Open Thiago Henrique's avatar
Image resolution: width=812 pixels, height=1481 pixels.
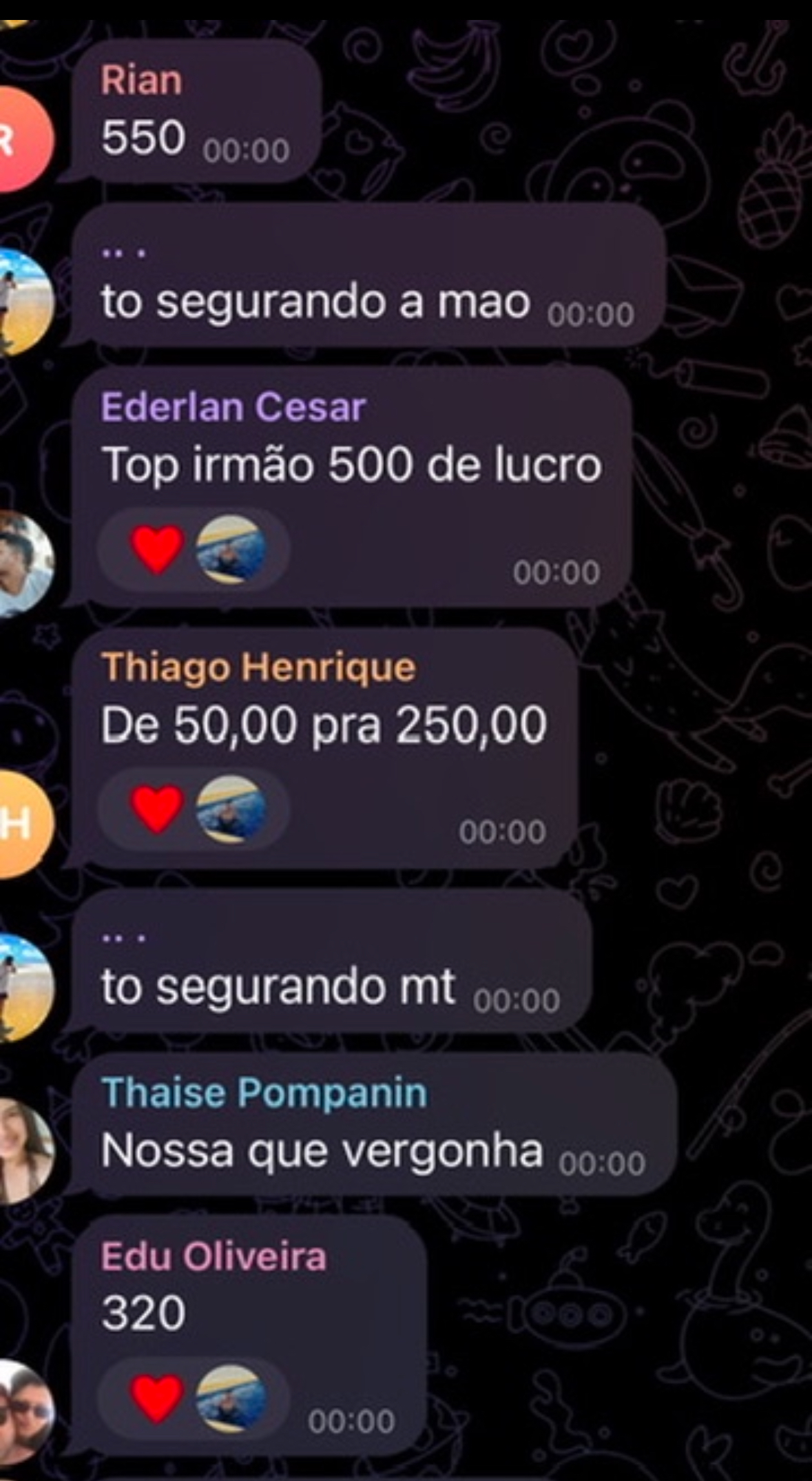click(21, 824)
